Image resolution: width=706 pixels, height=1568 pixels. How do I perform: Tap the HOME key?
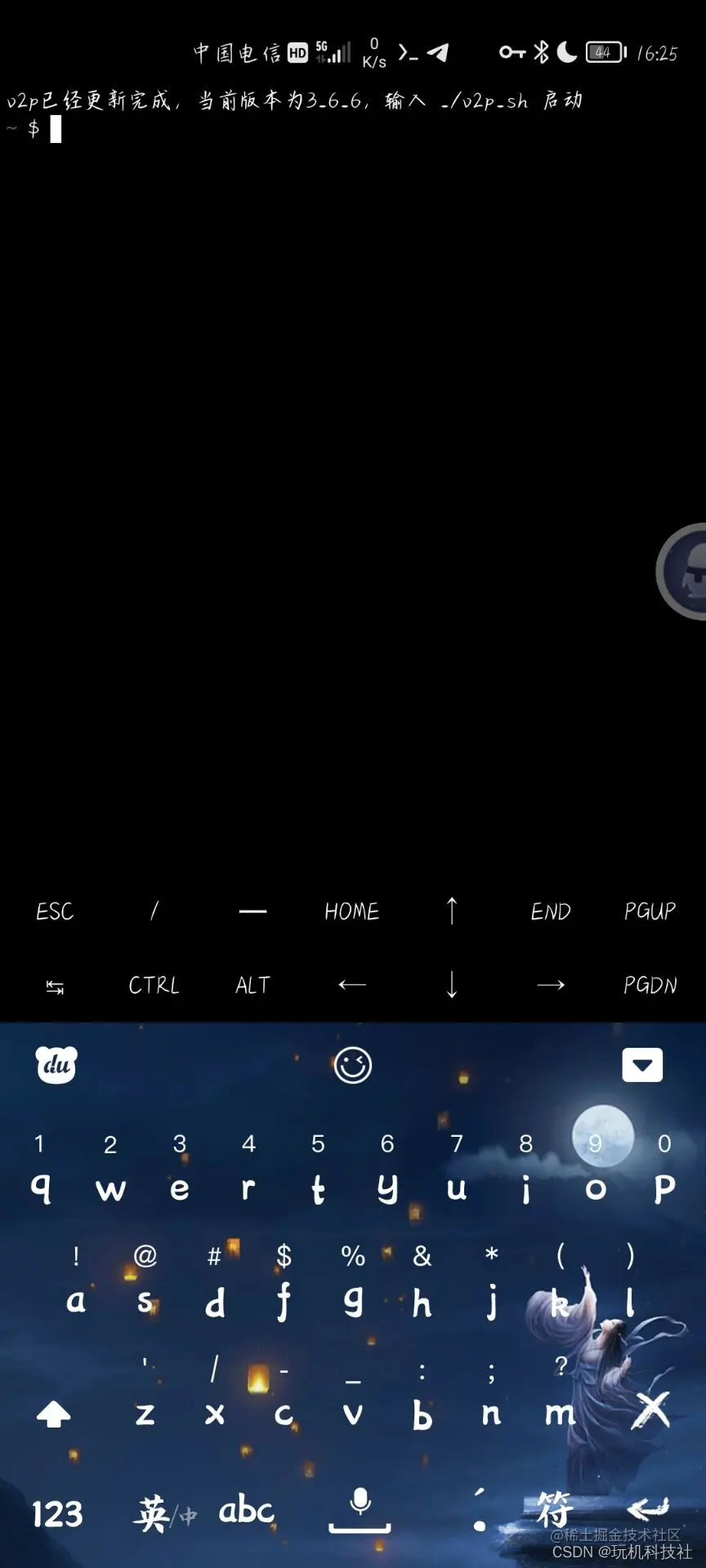[352, 911]
